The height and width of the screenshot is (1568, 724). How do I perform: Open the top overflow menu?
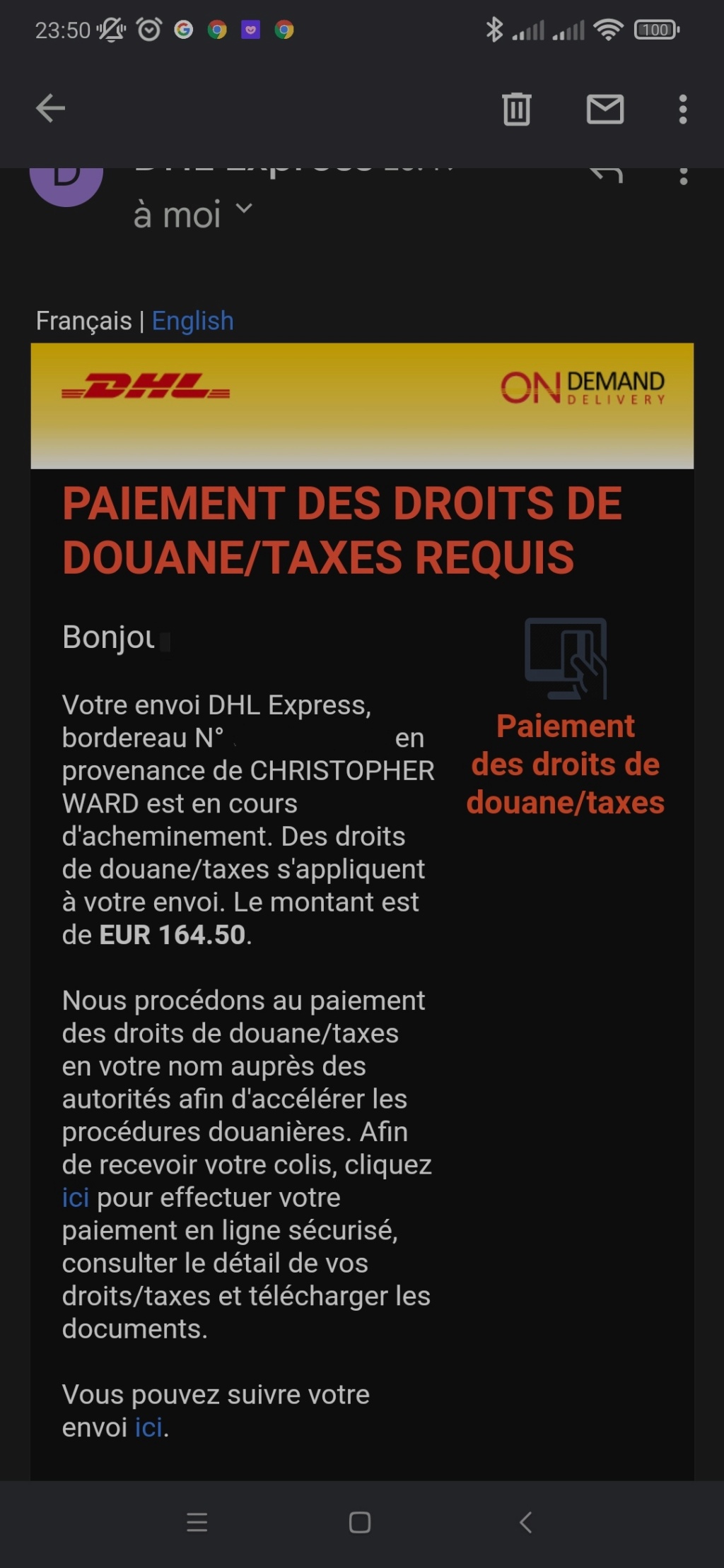[x=682, y=109]
